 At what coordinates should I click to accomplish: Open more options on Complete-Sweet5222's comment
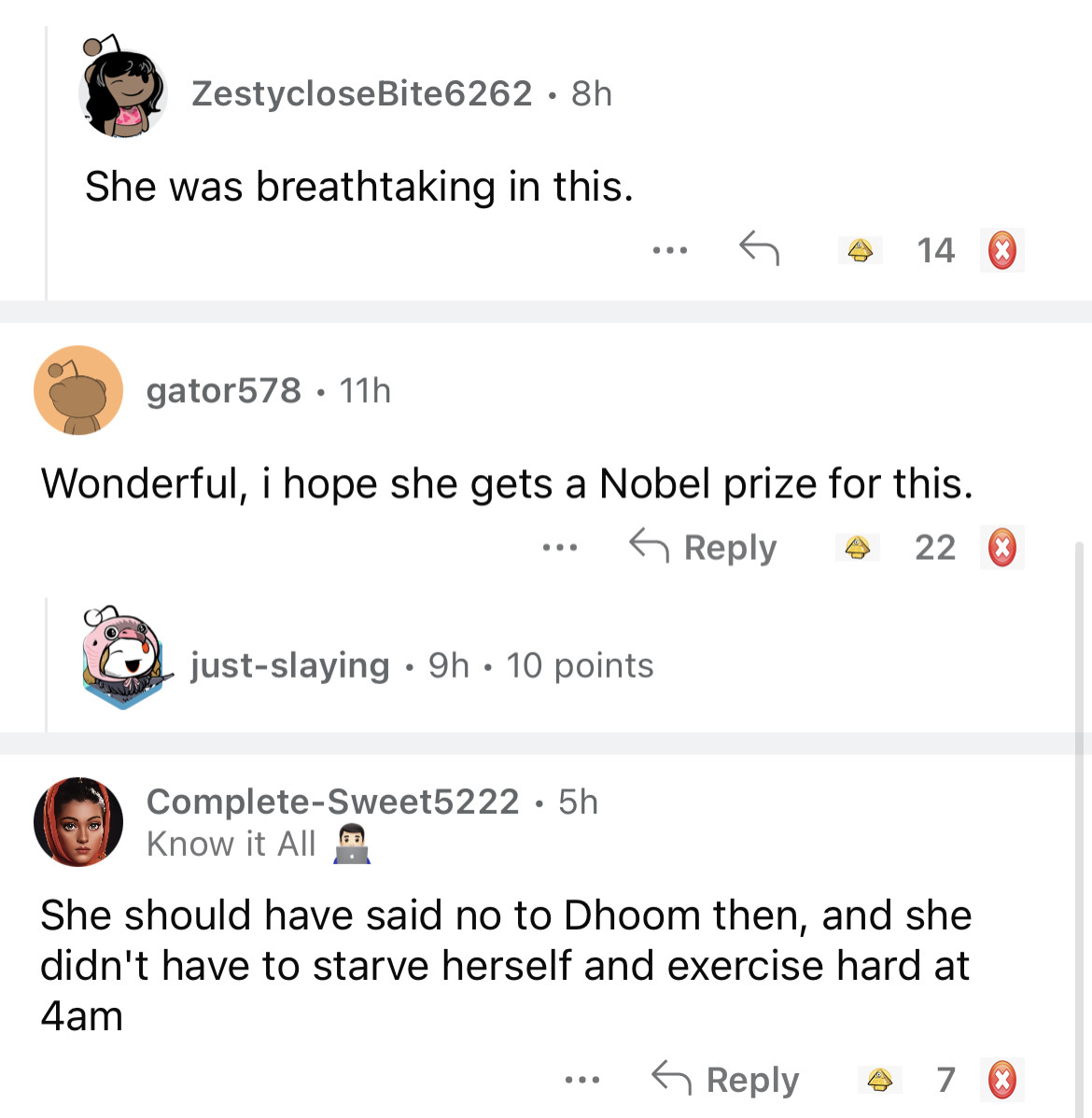582,1080
